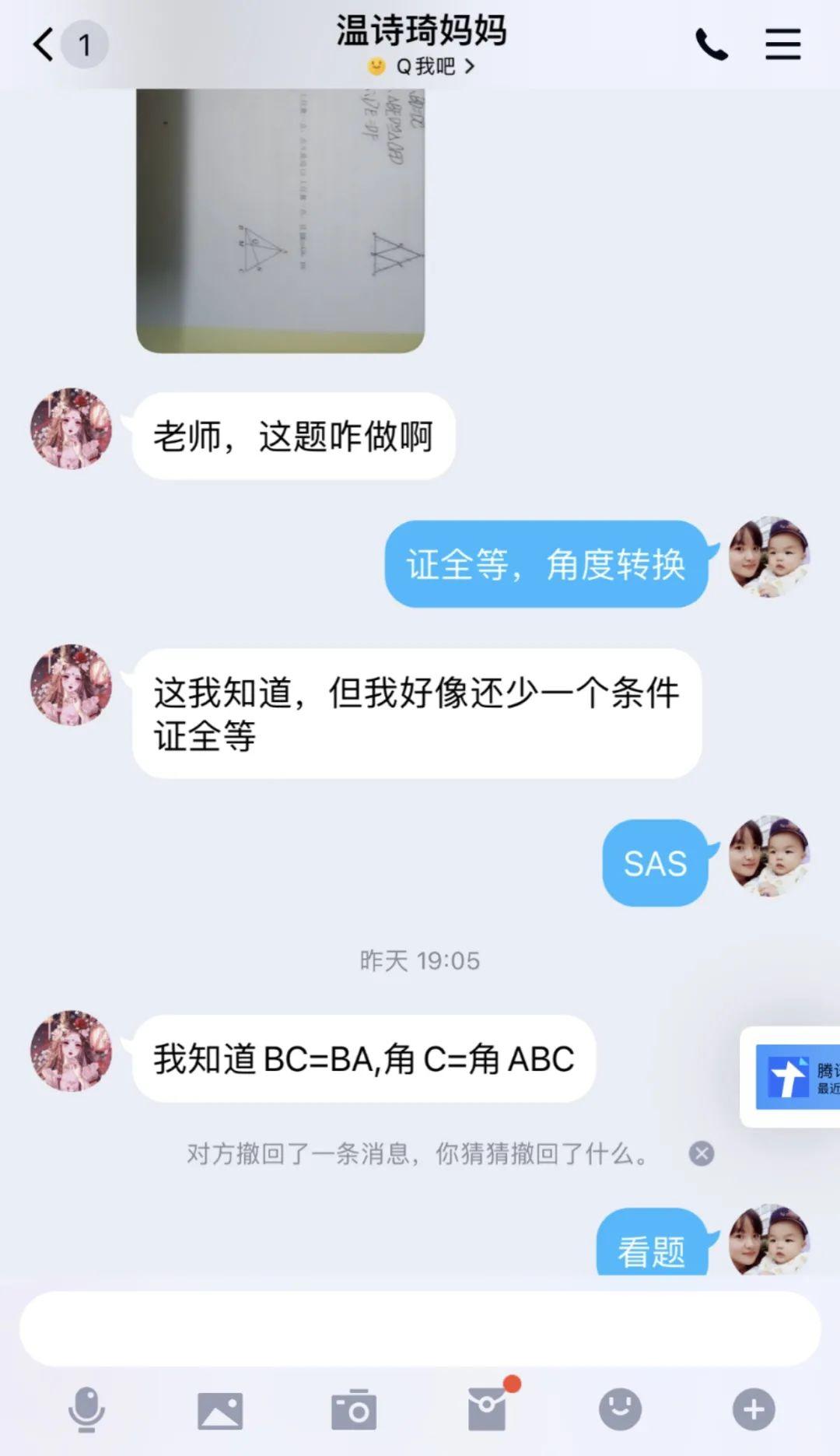Open more options with the plus button
Viewport: 840px width, 1456px height.
tap(754, 1409)
